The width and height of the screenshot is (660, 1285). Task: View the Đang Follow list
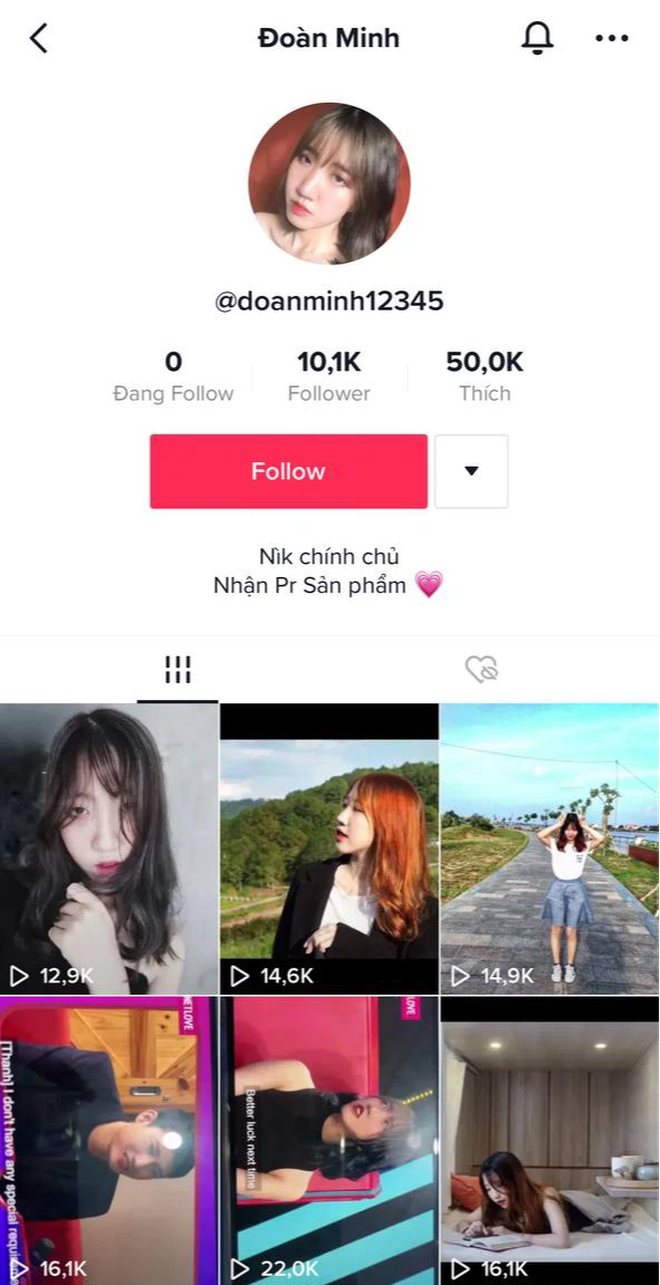pyautogui.click(x=173, y=377)
